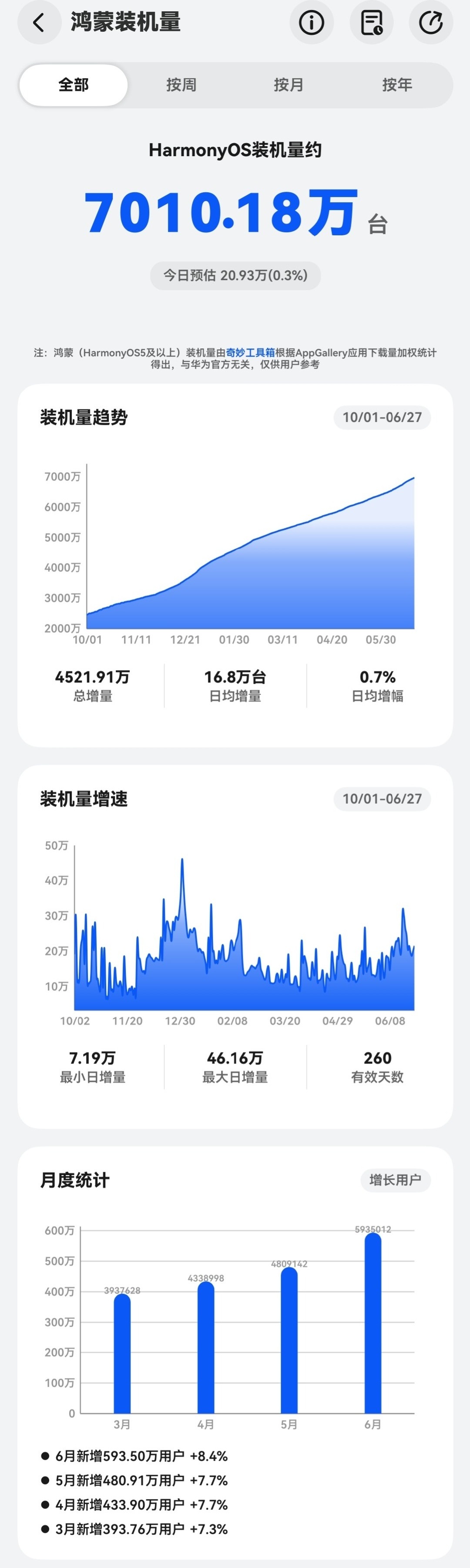Switch to the 按月 tab

289,85
